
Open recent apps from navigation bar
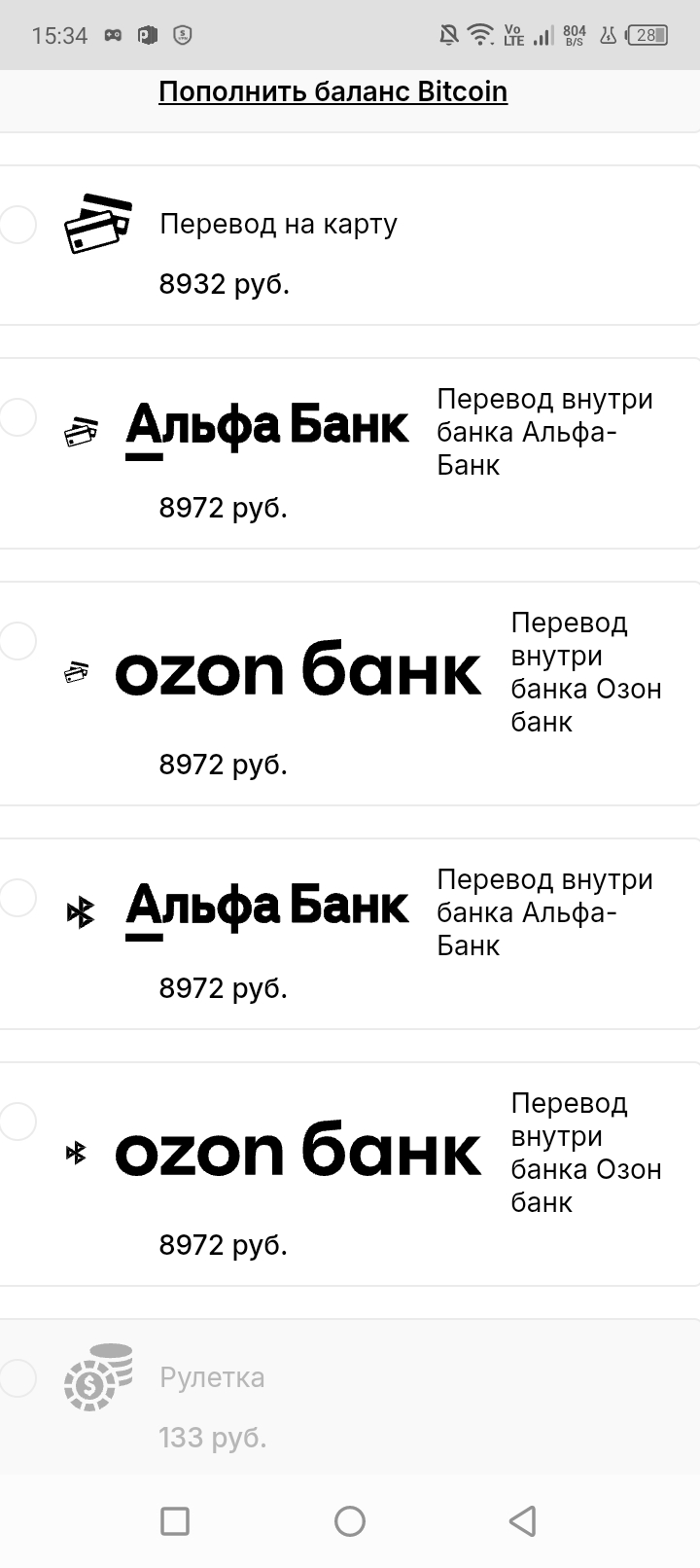point(175,1520)
